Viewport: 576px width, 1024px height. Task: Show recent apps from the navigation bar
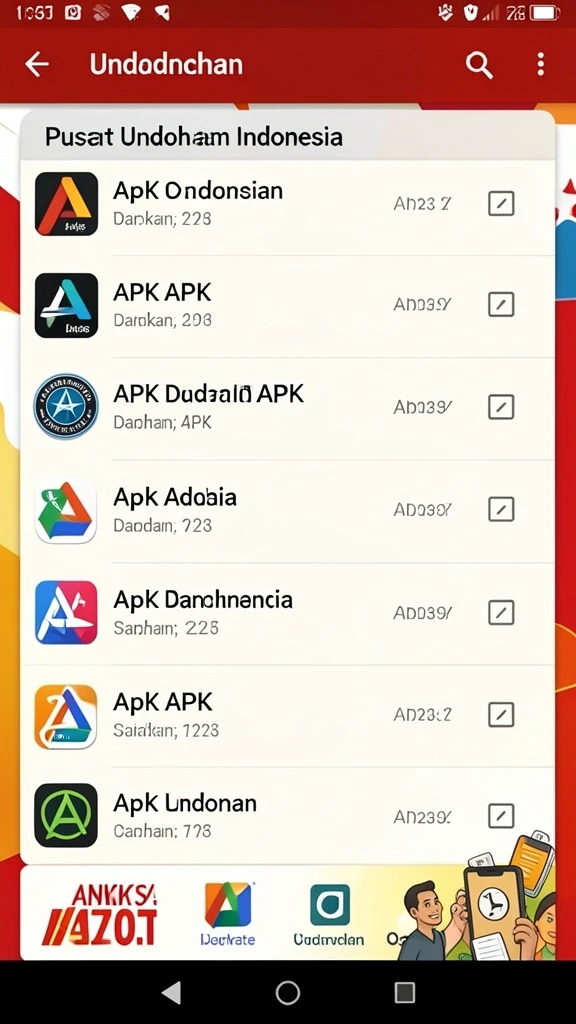tap(405, 993)
